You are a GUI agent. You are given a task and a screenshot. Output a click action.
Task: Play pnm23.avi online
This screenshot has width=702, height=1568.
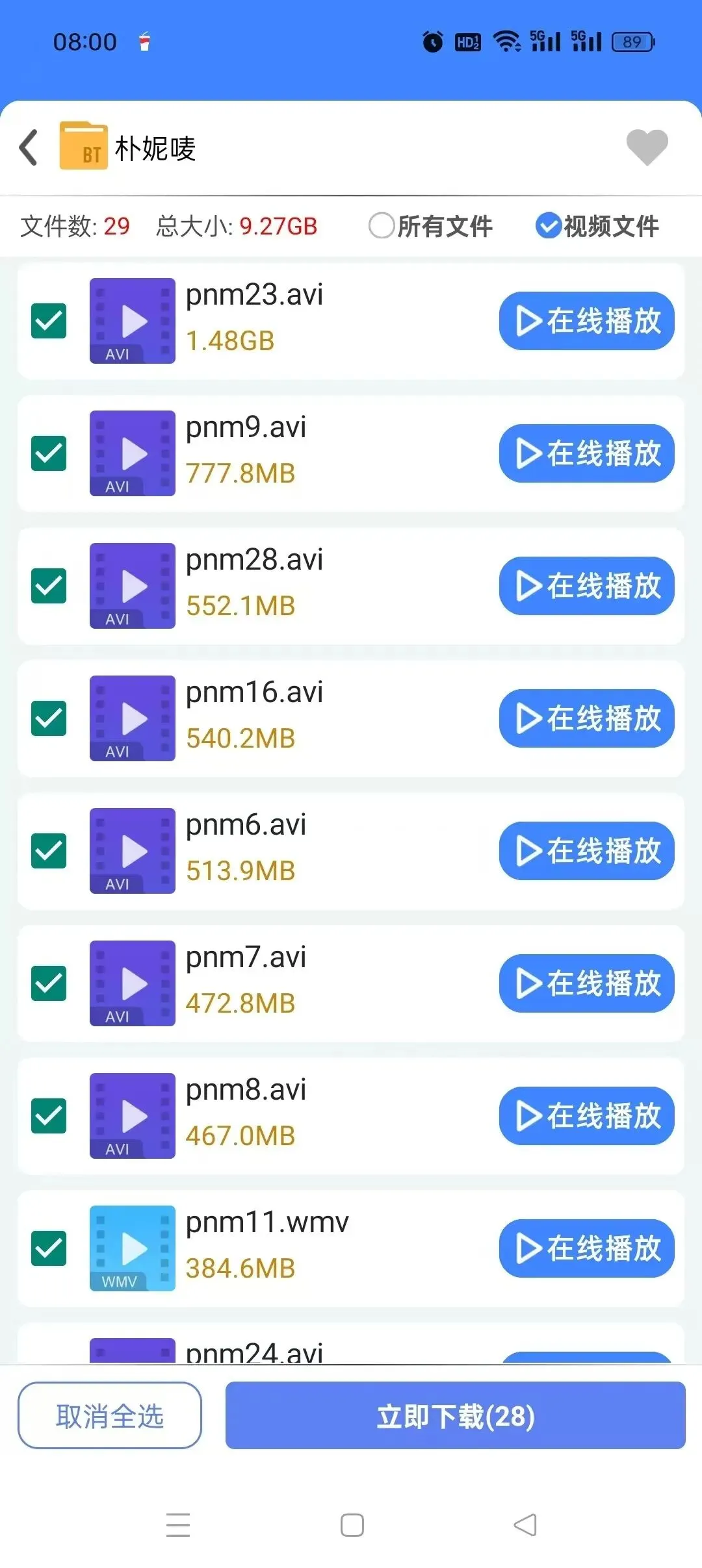586,321
